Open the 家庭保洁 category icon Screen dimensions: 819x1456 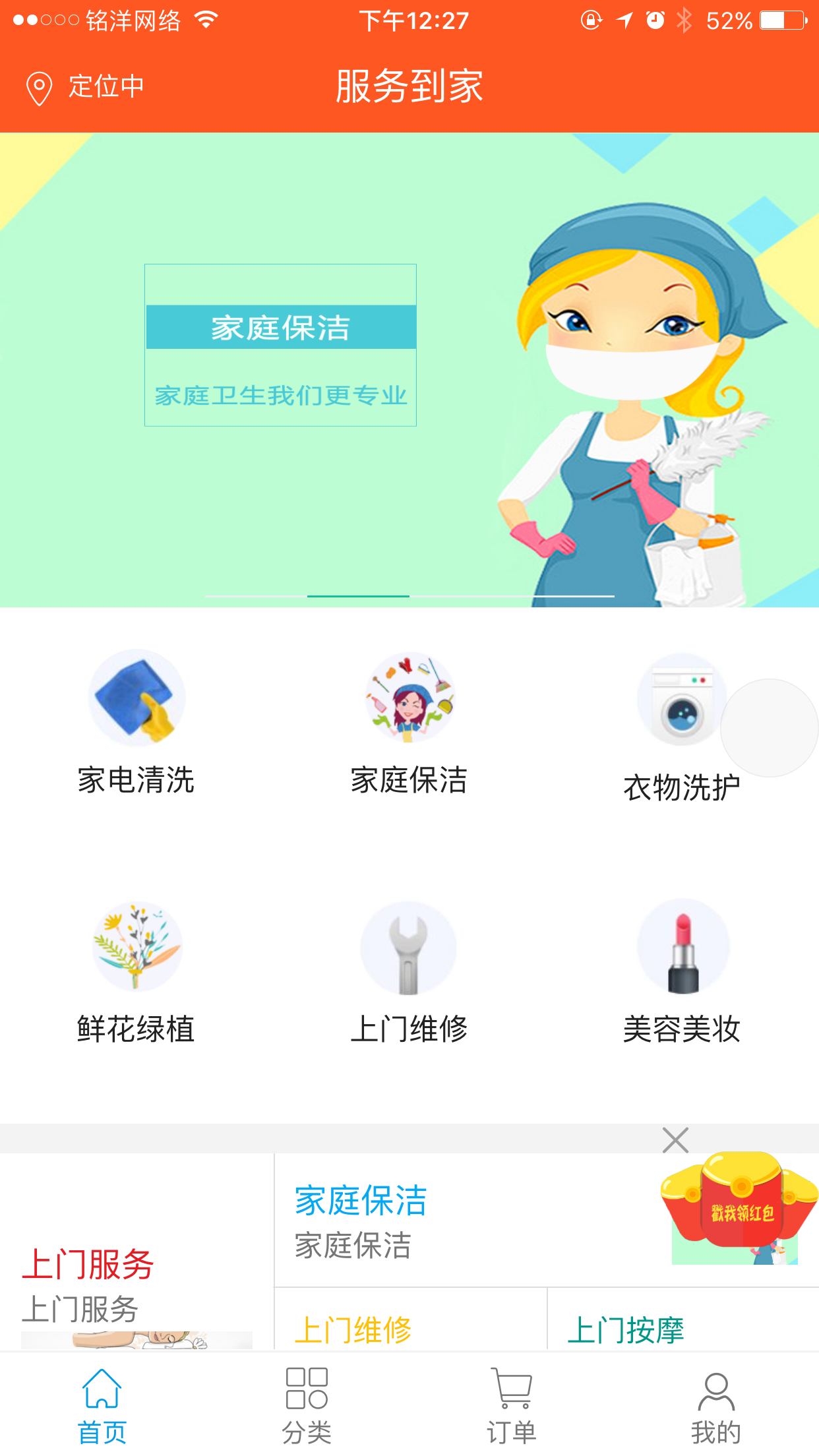pyautogui.click(x=409, y=723)
